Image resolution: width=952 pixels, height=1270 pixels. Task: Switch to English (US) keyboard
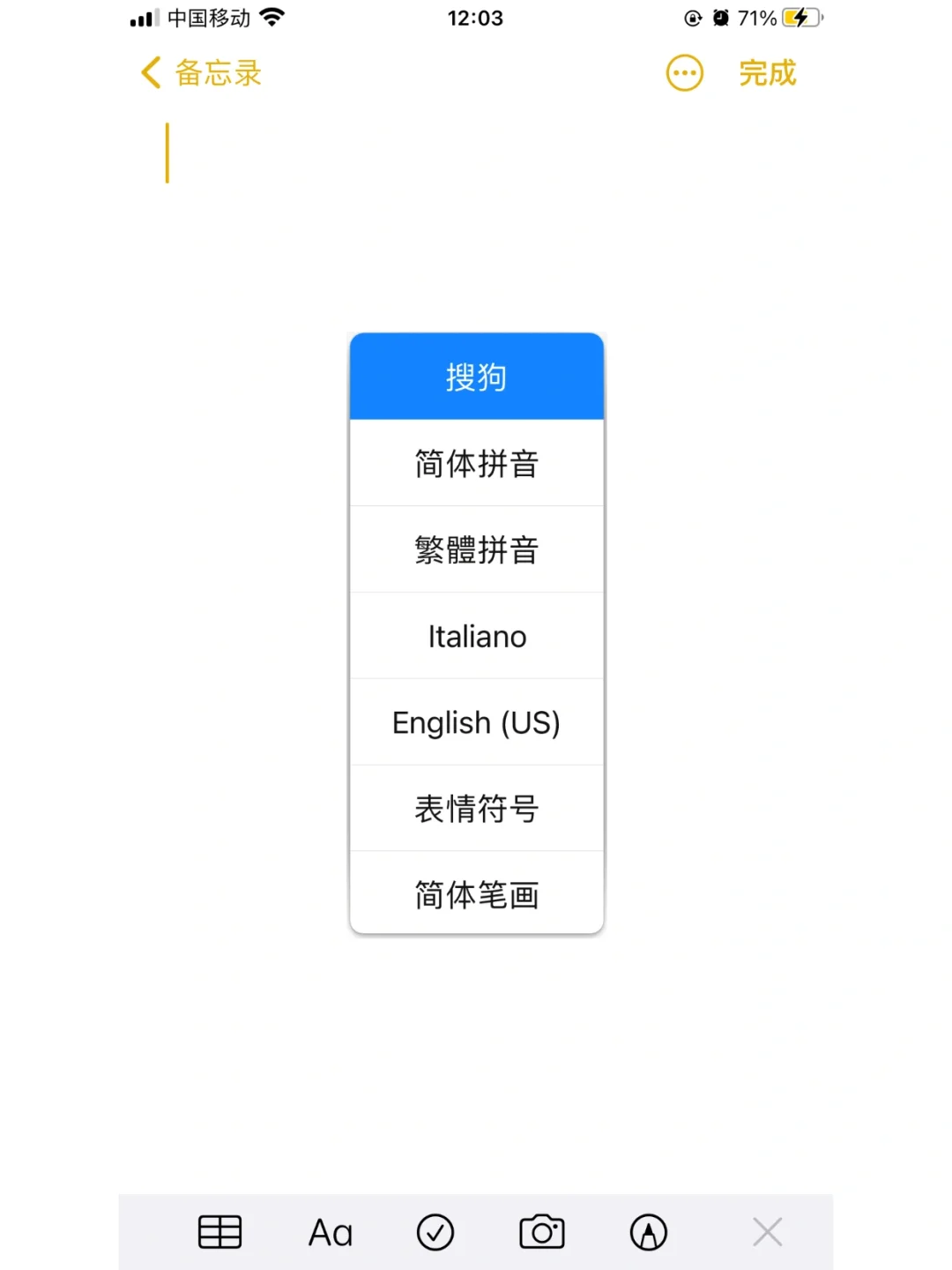coord(476,722)
